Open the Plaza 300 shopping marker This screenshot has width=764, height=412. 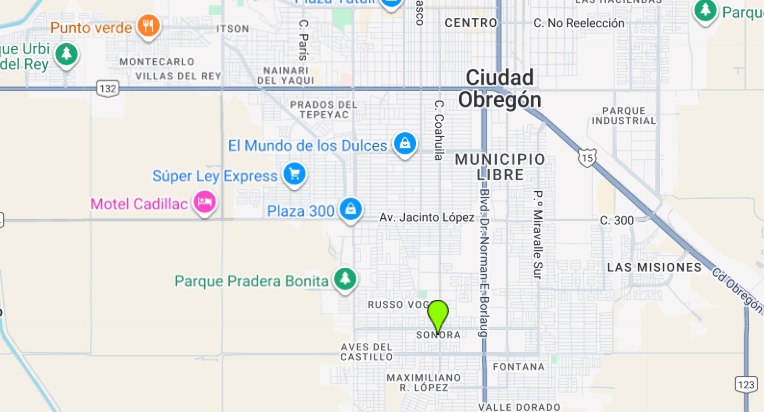tap(350, 210)
